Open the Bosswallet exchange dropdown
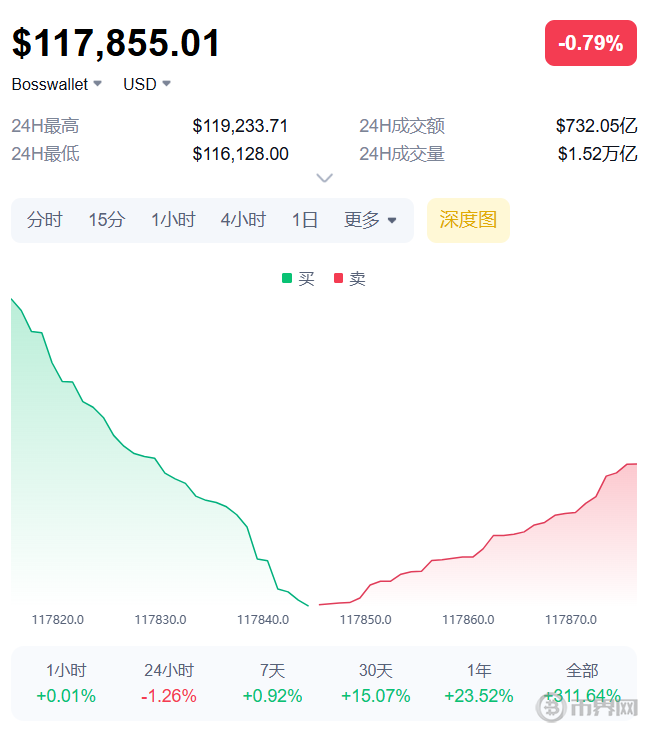 coord(57,85)
